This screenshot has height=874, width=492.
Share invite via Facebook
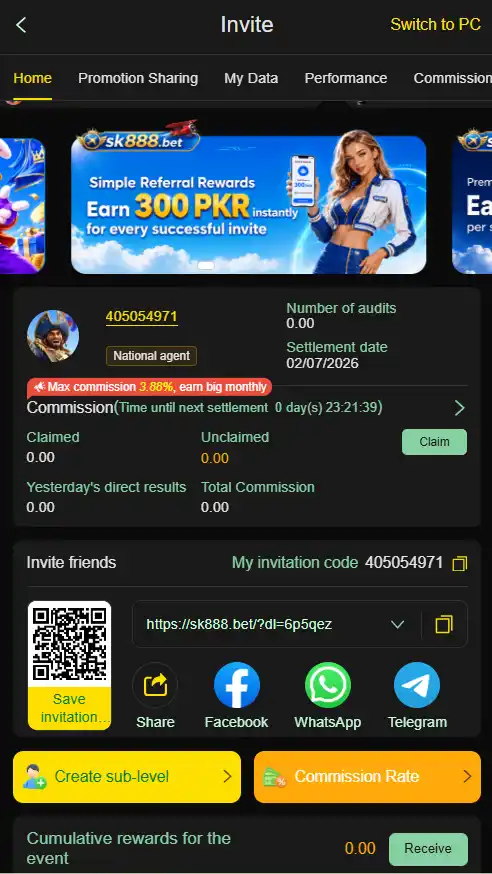(x=236, y=696)
